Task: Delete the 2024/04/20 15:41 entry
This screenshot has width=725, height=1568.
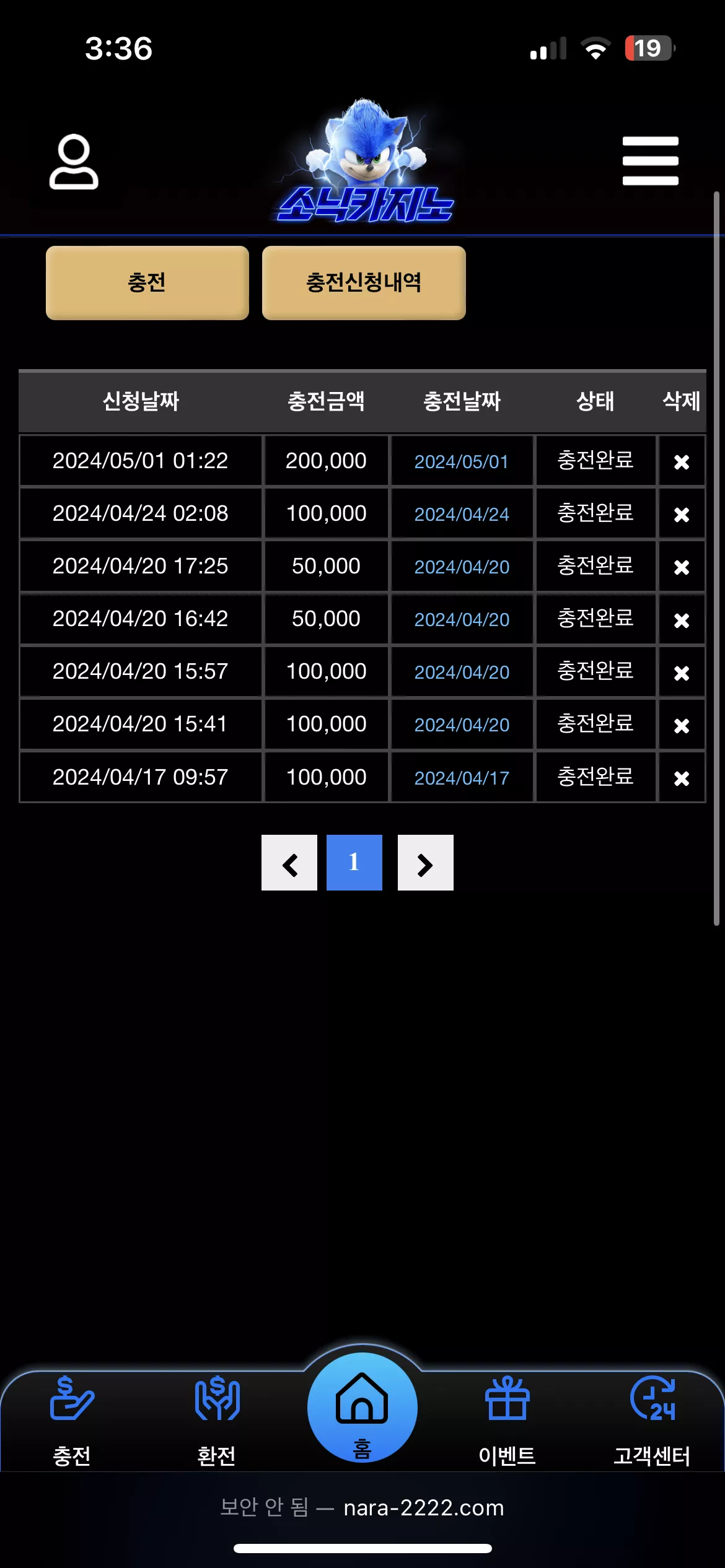Action: (x=682, y=725)
